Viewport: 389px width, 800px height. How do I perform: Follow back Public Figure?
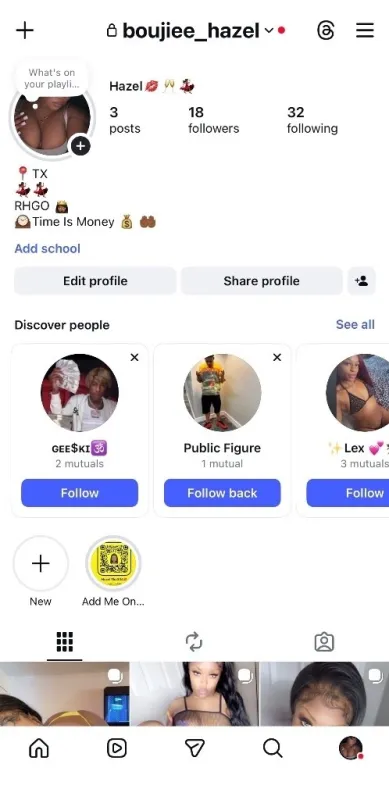pyautogui.click(x=222, y=493)
